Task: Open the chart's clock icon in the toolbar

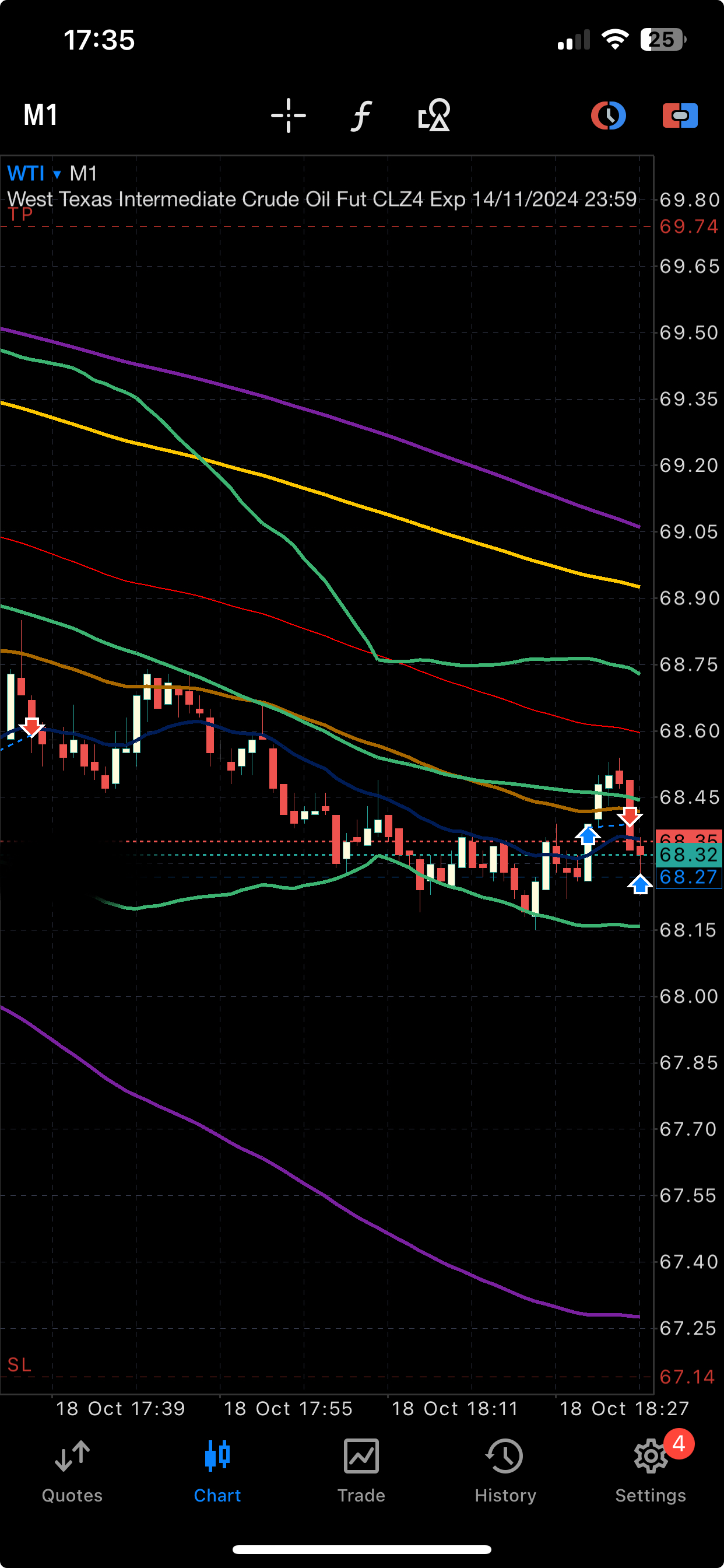Action: click(608, 115)
